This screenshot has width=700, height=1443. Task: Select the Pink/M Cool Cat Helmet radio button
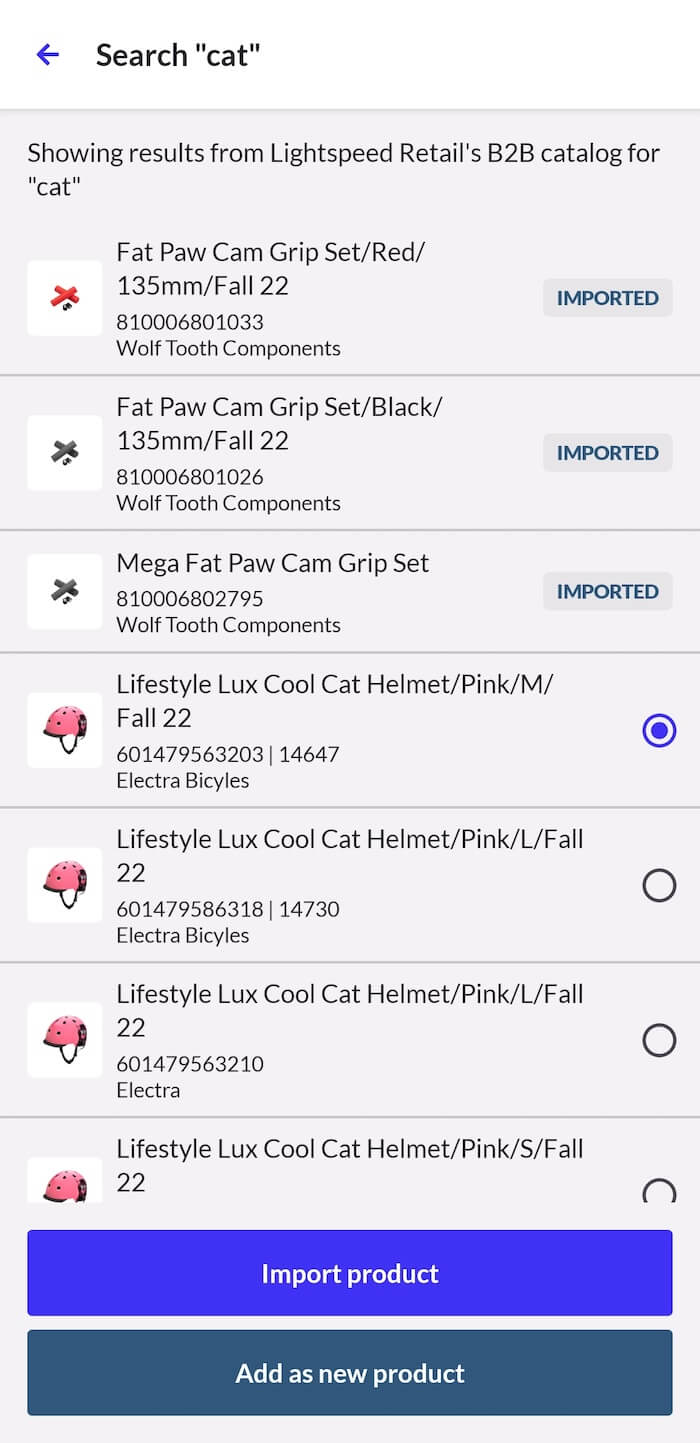[x=659, y=731]
